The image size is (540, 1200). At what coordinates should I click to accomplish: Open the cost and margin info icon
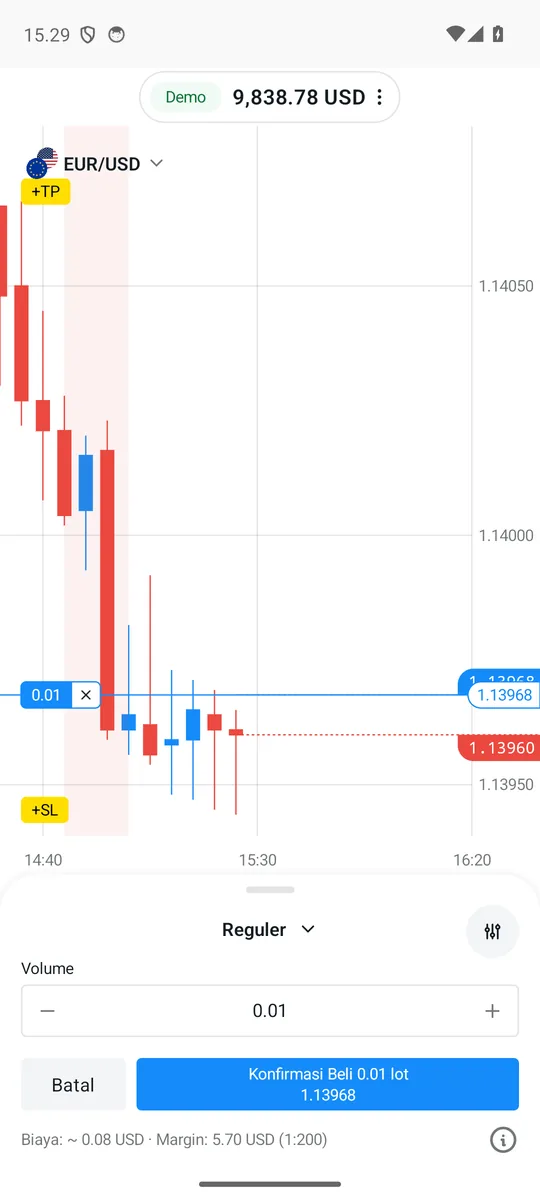click(503, 1140)
